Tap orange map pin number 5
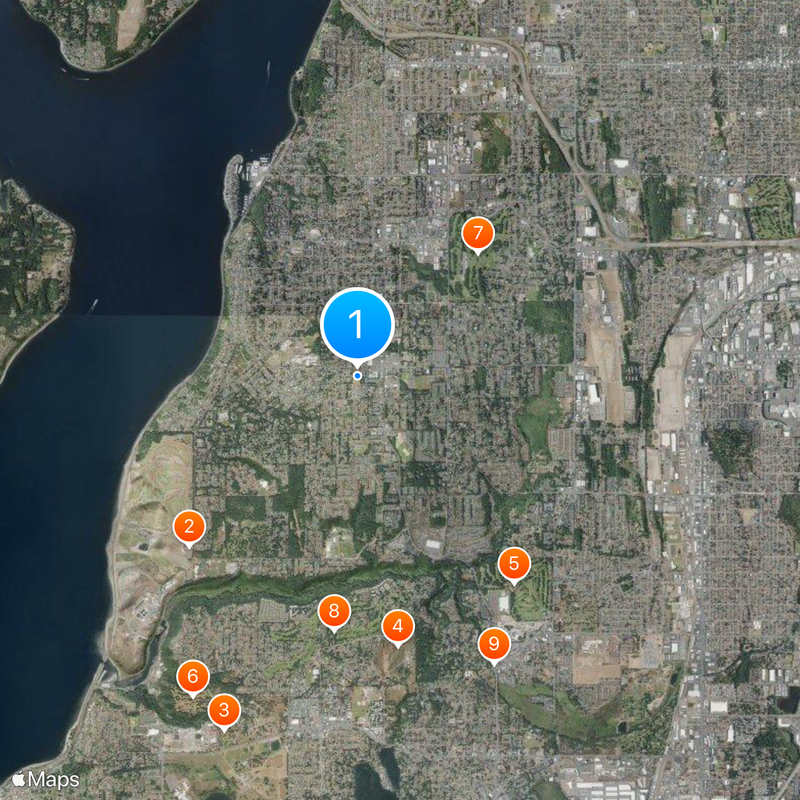 point(514,564)
